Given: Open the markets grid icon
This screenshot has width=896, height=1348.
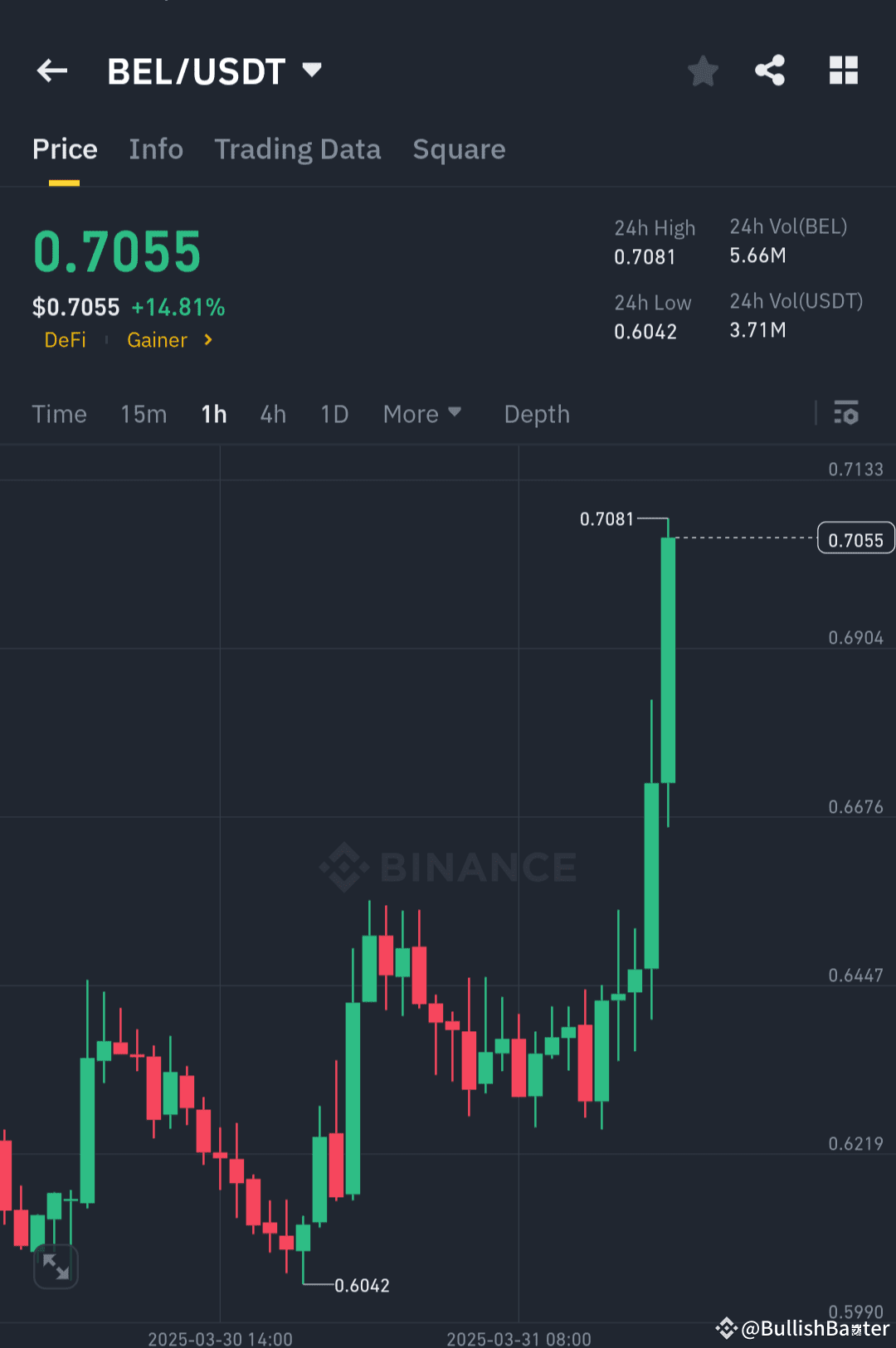Looking at the screenshot, I should tap(844, 71).
